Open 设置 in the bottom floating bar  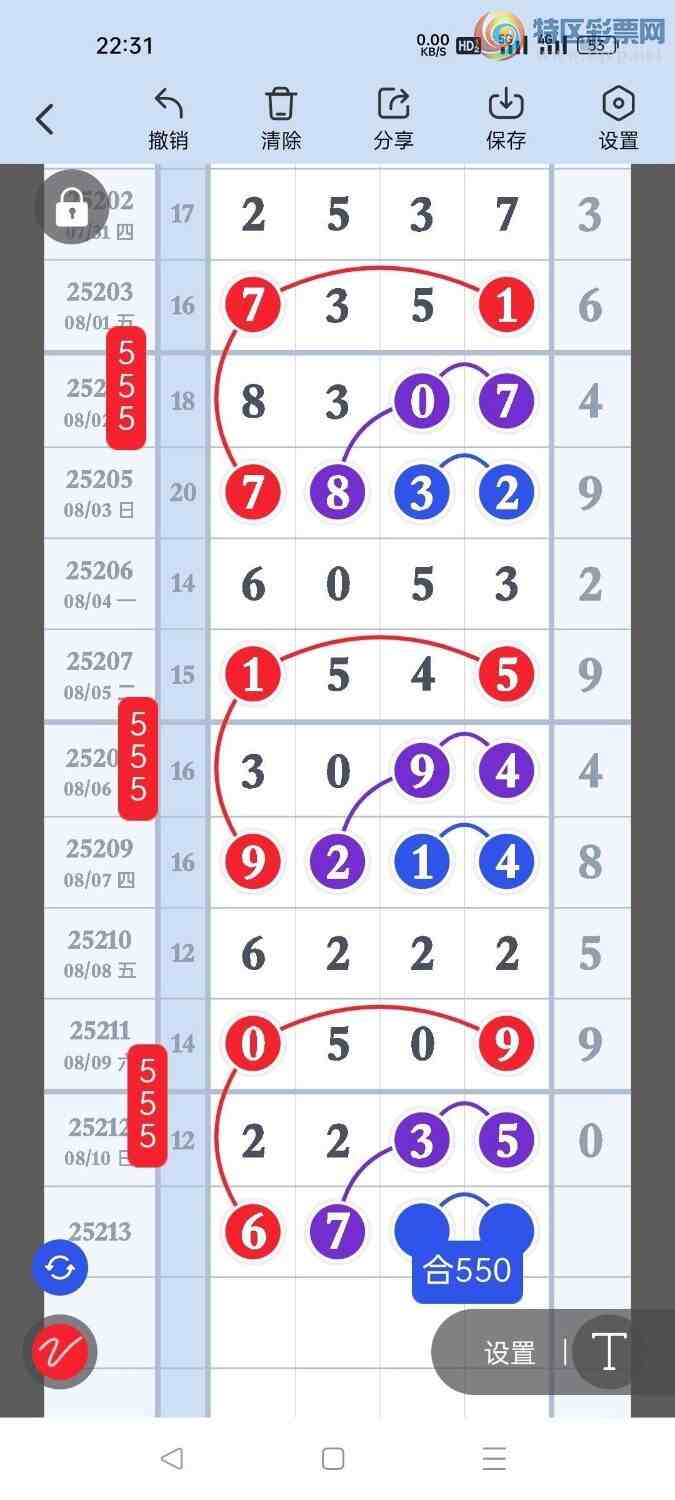coord(510,1353)
